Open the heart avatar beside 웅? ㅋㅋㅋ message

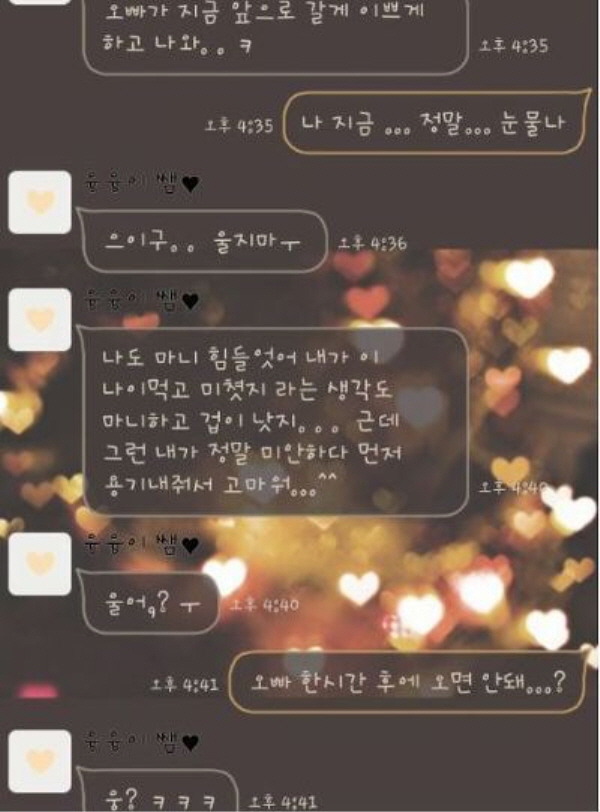40,760
